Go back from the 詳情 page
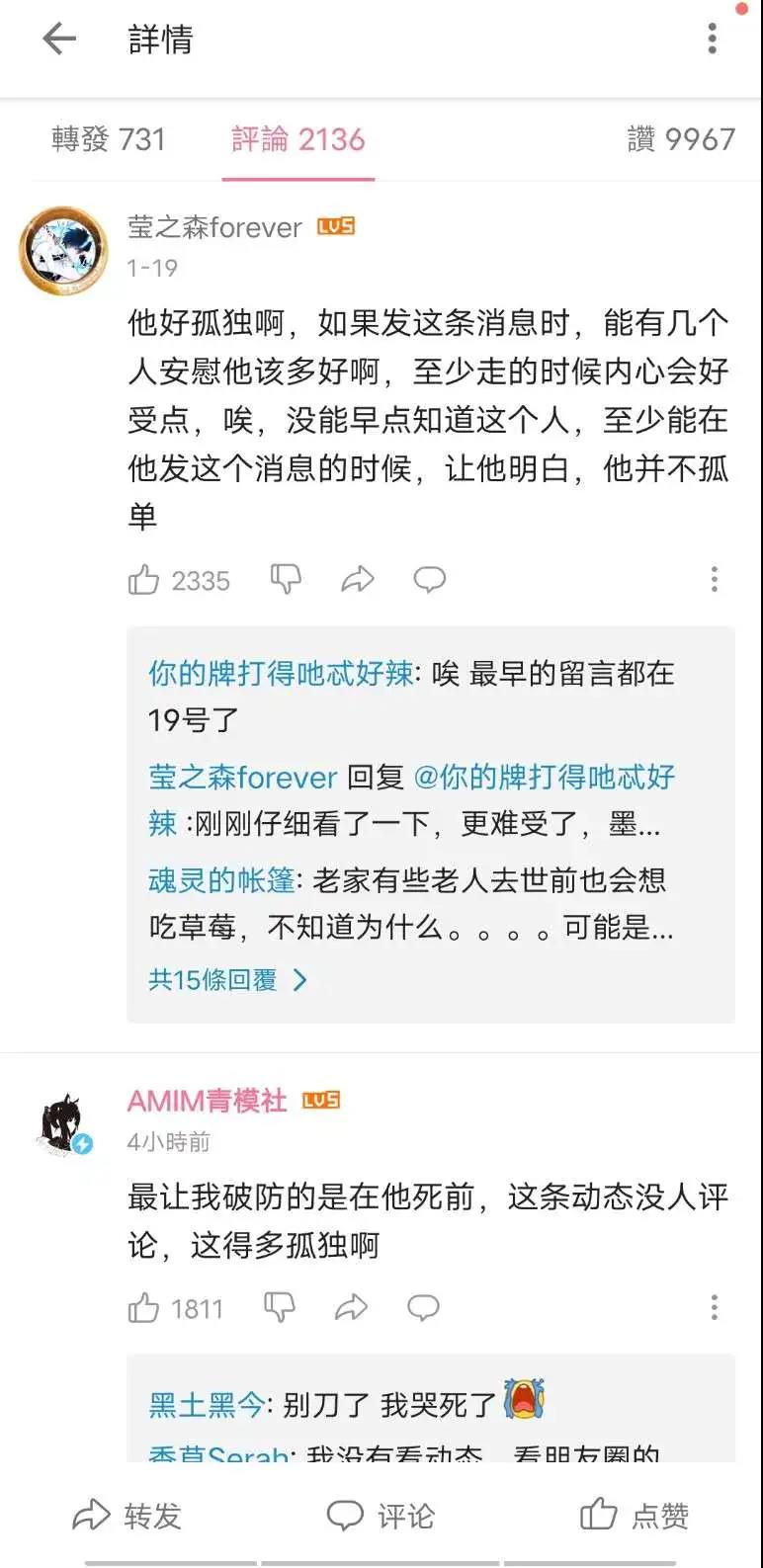Screen dimensions: 763x1568 pyautogui.click(x=59, y=40)
